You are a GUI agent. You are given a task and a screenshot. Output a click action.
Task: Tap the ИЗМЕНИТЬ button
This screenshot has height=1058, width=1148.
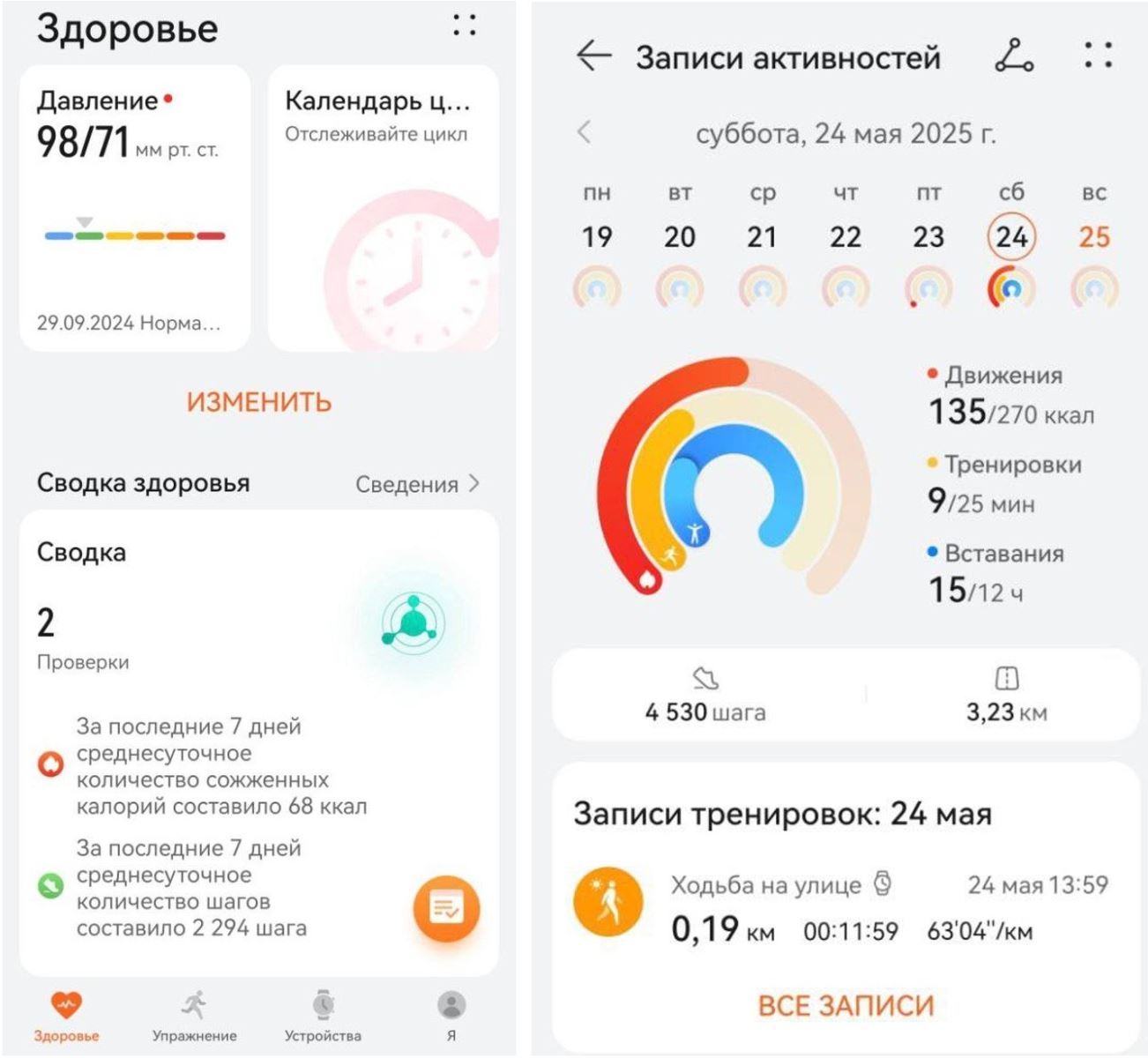click(258, 402)
